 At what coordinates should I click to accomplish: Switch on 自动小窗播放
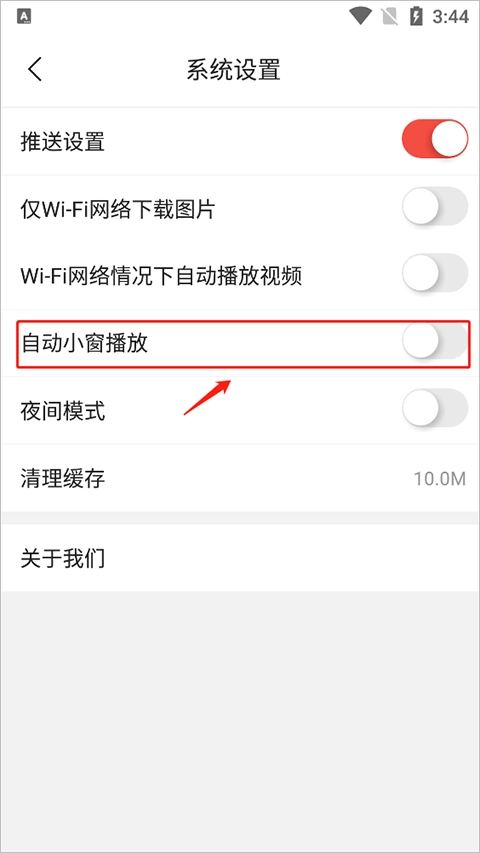435,342
